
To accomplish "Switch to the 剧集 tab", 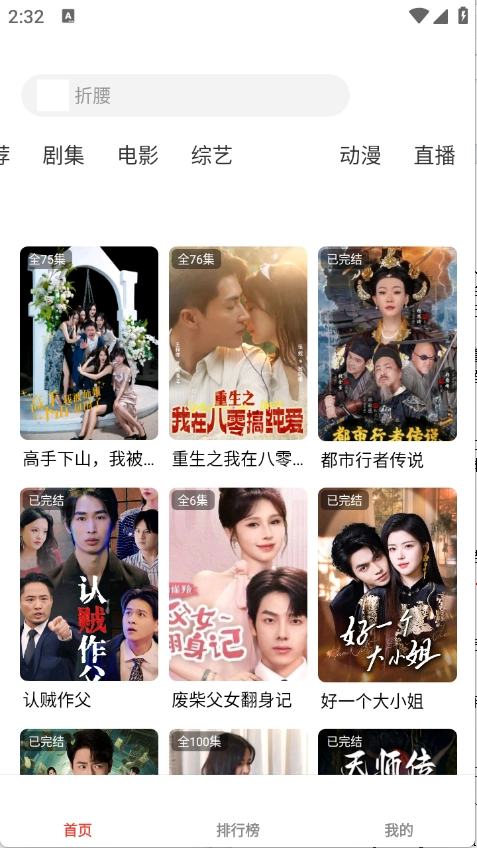I will 63,155.
